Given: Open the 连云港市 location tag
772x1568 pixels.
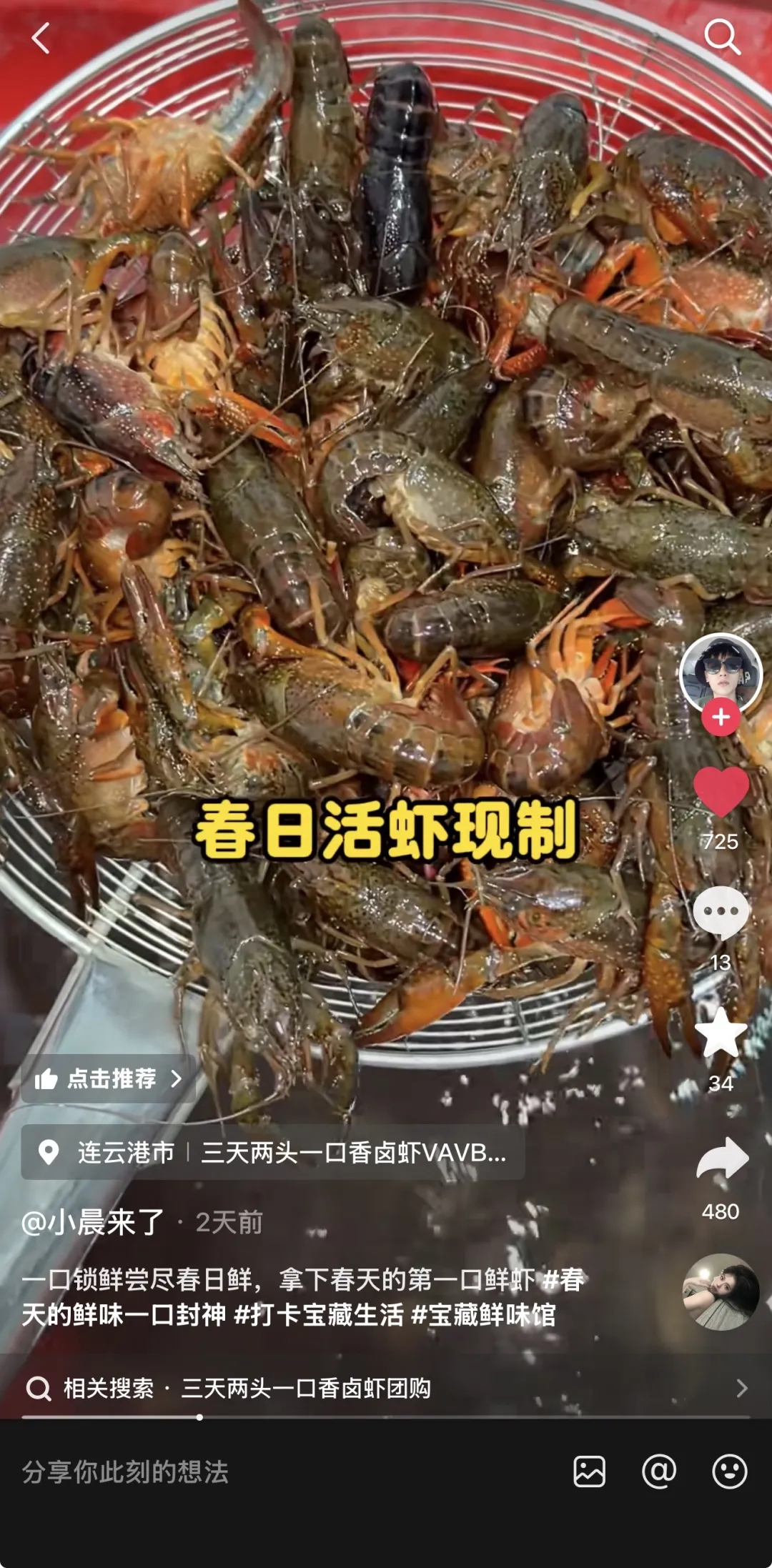Looking at the screenshot, I should 126,1152.
